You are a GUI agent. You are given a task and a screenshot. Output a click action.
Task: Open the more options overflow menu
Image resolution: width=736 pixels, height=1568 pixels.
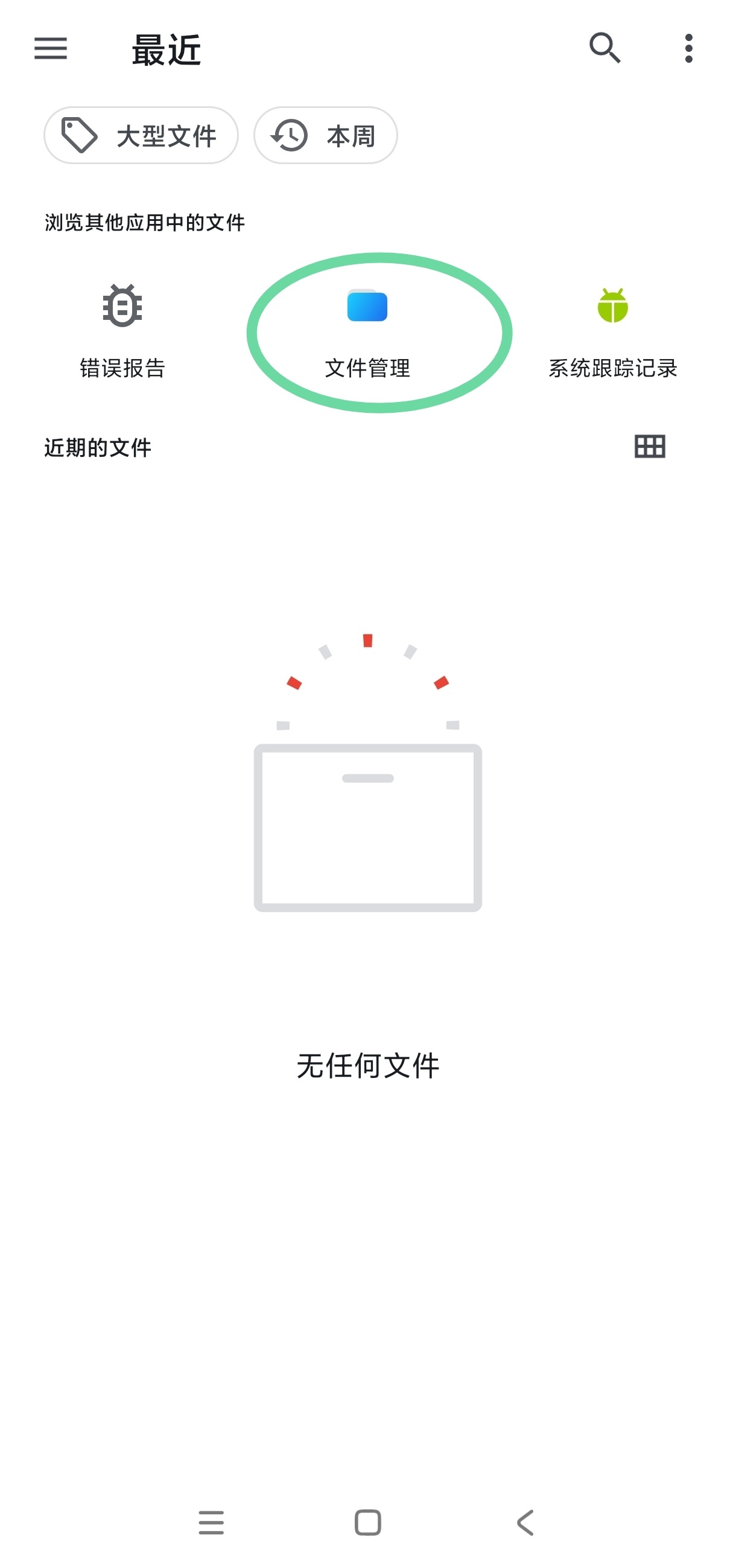(688, 48)
